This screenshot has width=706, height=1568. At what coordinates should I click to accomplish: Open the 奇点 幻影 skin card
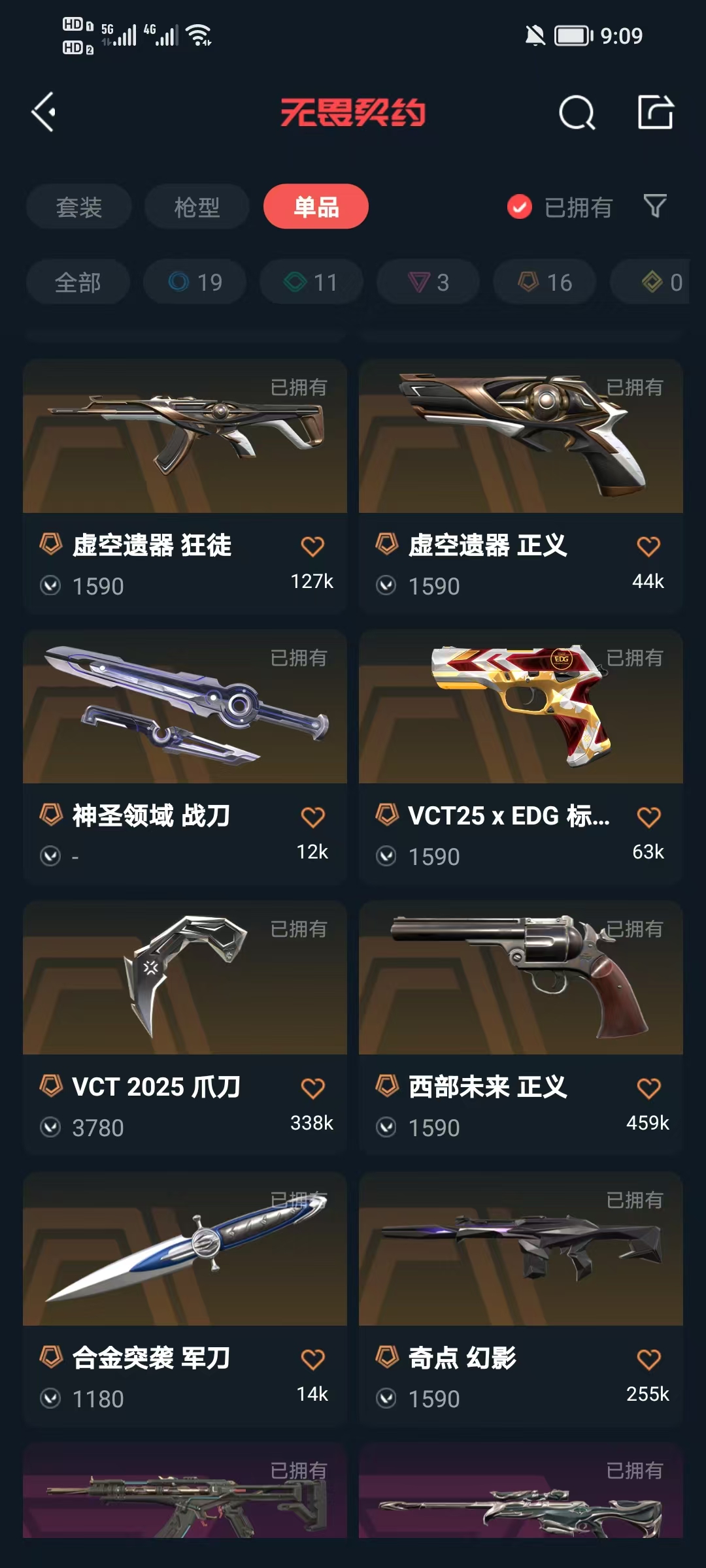(x=521, y=1299)
